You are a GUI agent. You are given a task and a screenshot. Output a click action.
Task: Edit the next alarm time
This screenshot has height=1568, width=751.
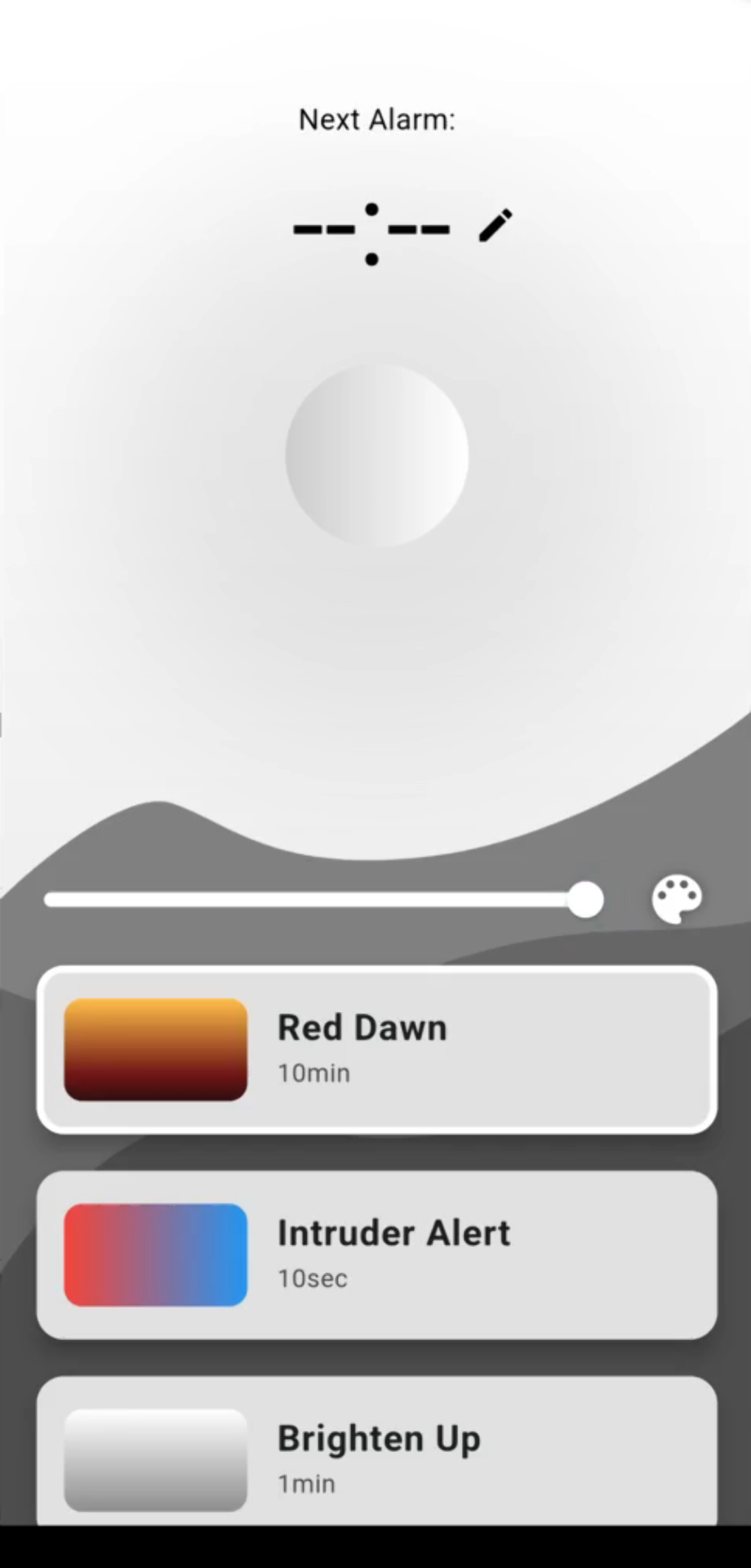pos(495,226)
